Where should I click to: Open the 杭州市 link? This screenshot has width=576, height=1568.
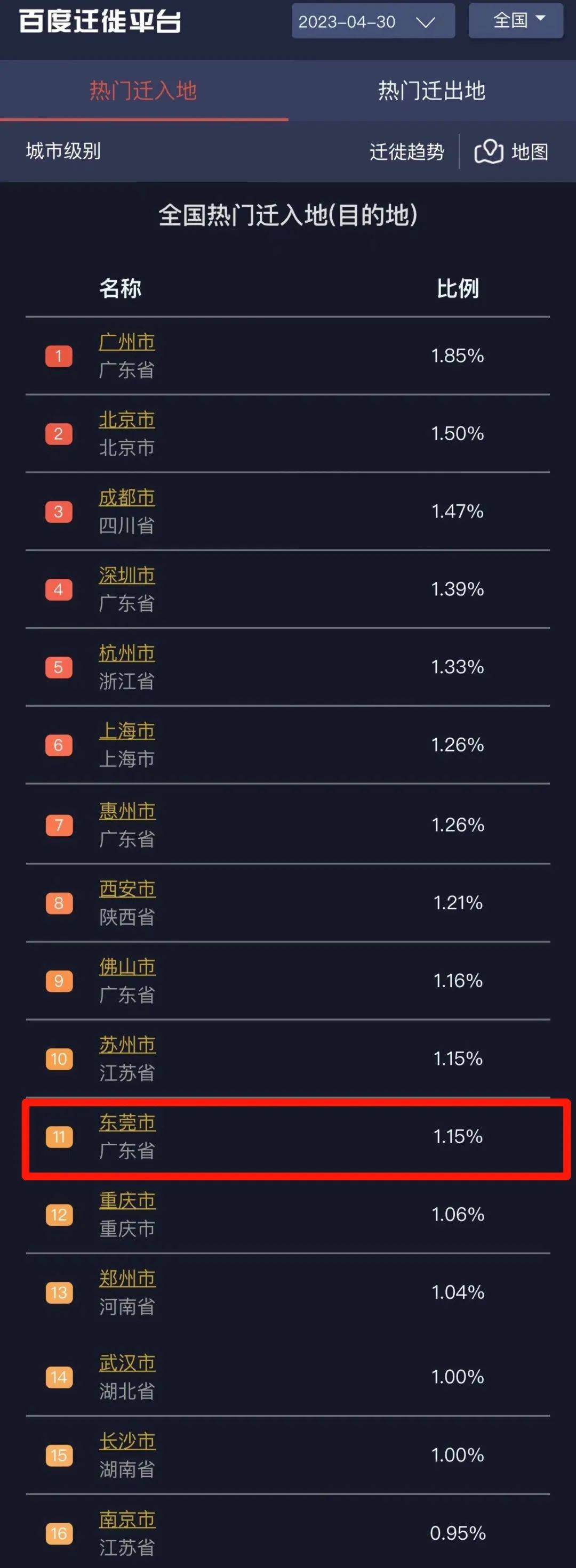tap(126, 653)
